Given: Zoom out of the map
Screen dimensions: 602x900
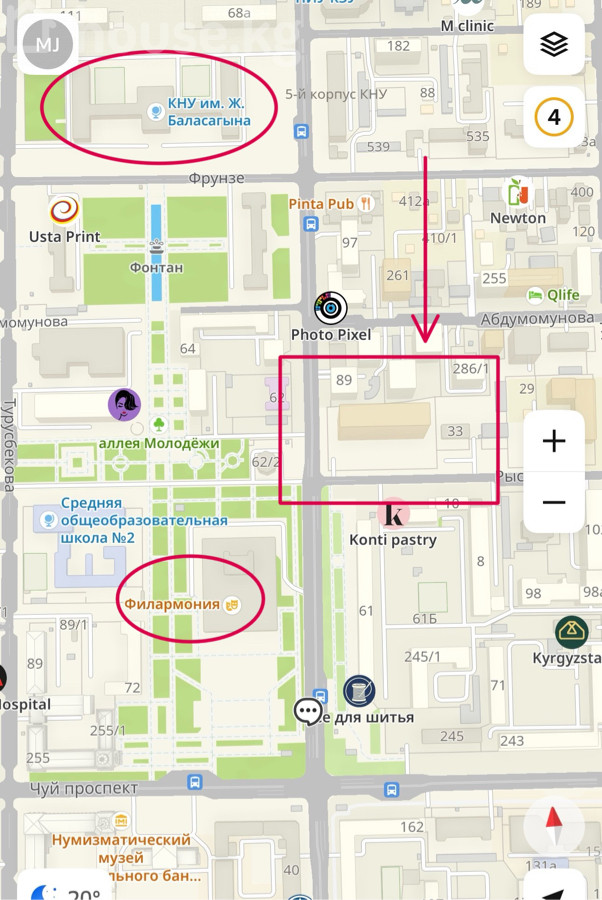Looking at the screenshot, I should click(554, 502).
